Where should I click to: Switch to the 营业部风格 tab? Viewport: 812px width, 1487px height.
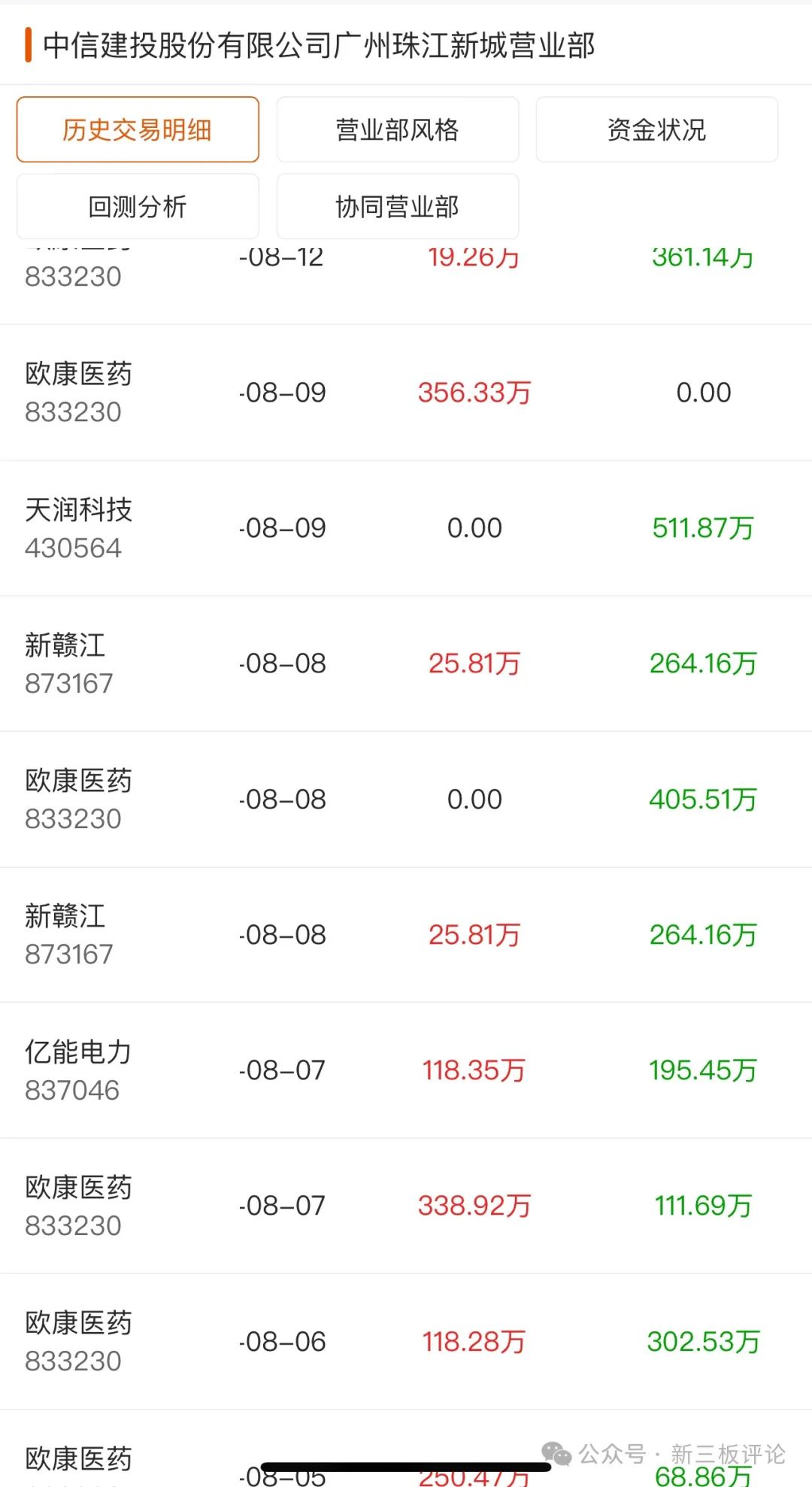pos(397,129)
